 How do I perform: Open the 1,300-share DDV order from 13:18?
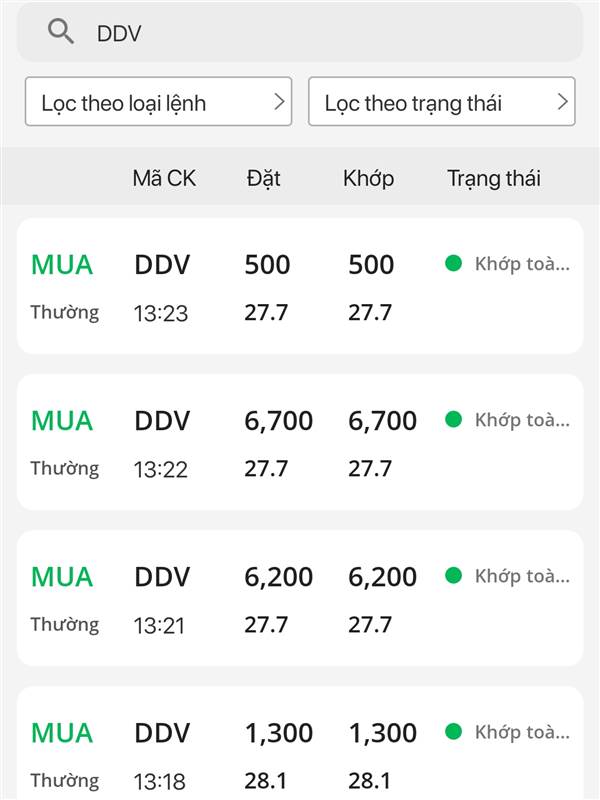pyautogui.click(x=300, y=743)
